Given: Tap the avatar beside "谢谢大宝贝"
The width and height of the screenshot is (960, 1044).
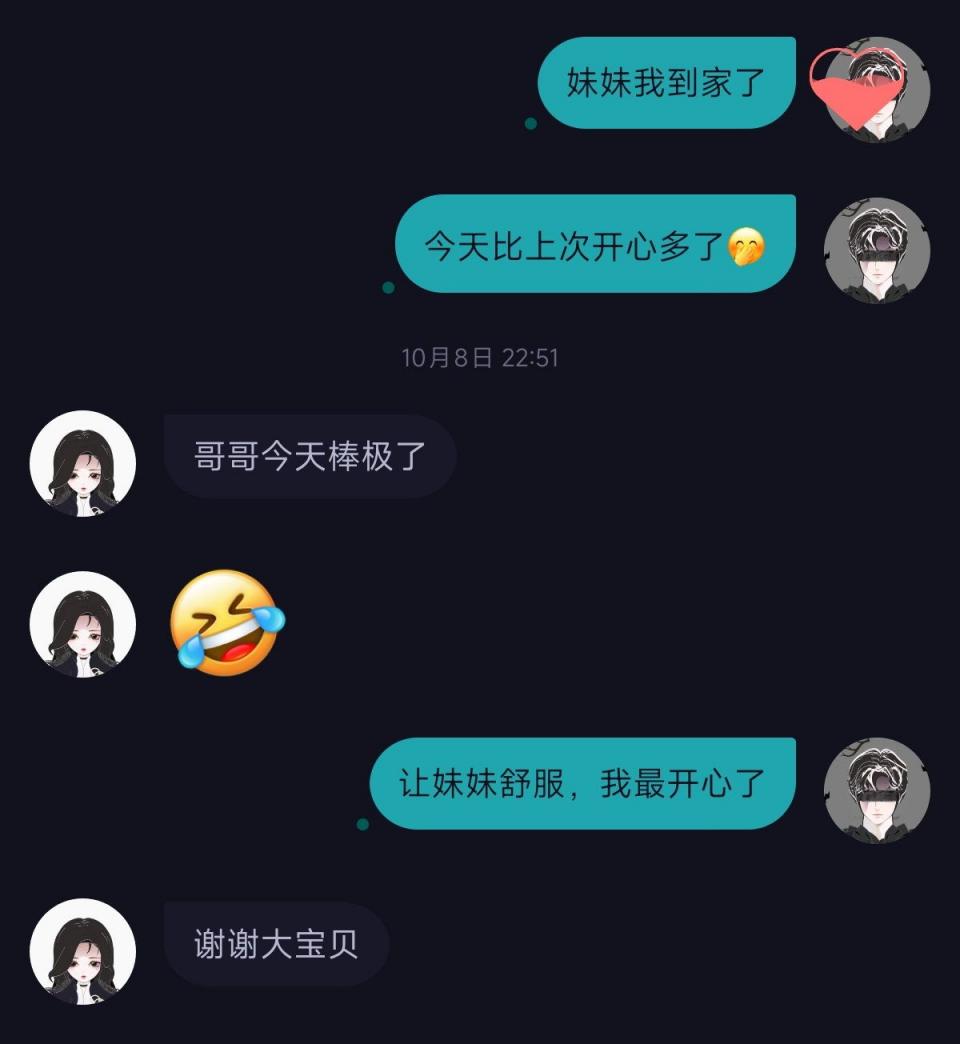Looking at the screenshot, I should (82, 951).
